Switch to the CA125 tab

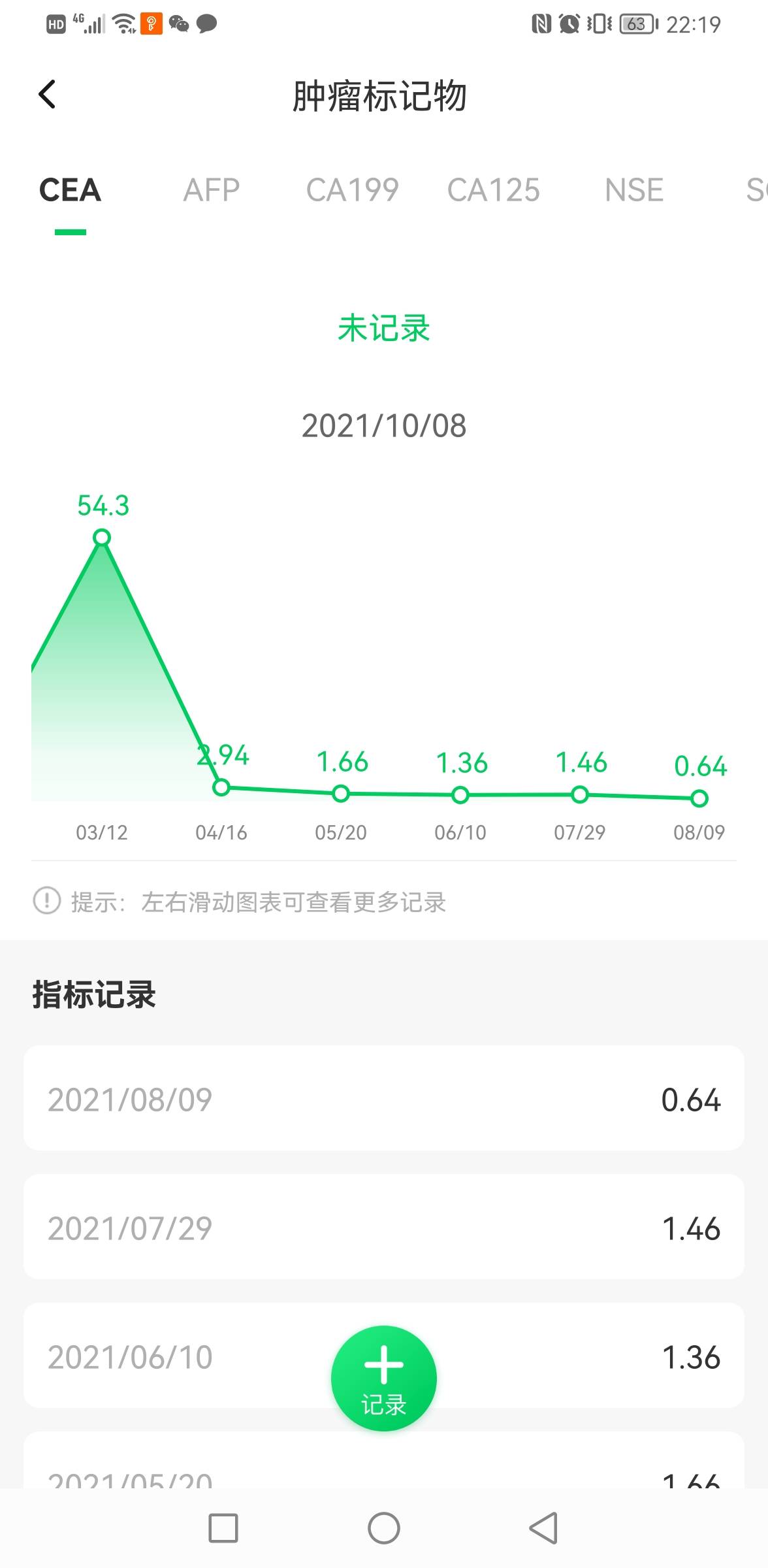click(x=493, y=190)
